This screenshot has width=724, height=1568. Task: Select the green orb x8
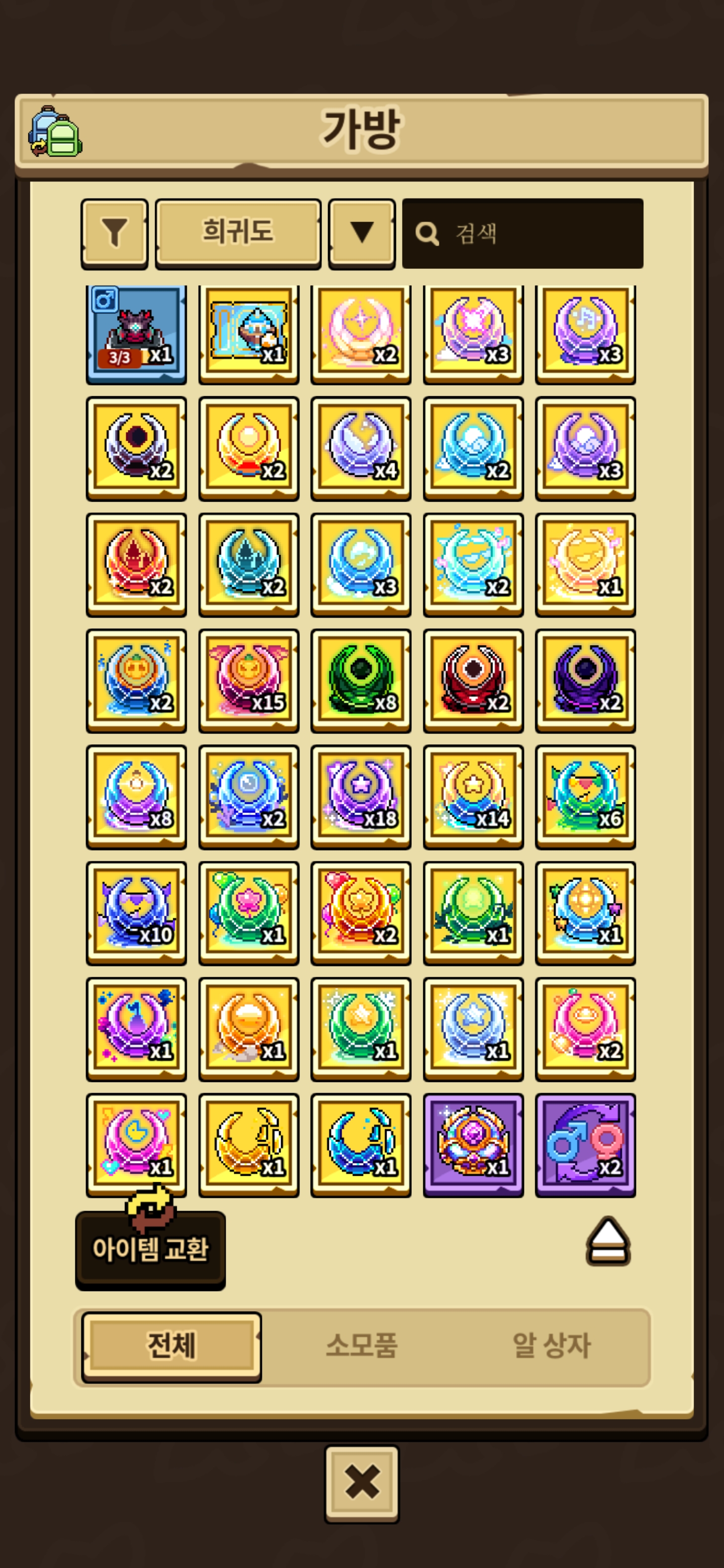click(361, 680)
